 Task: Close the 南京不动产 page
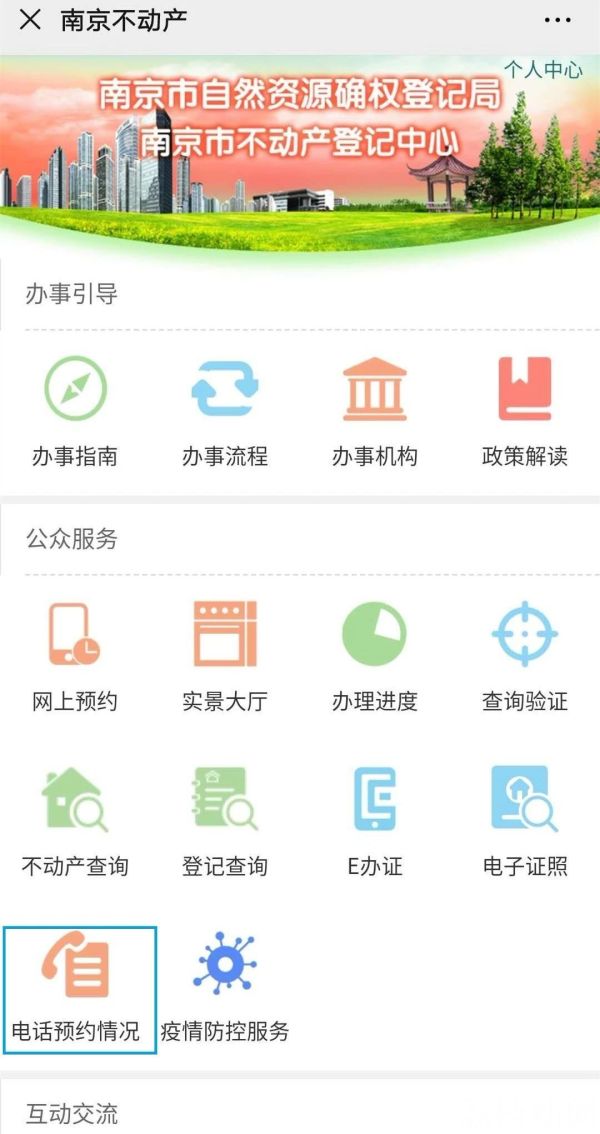pyautogui.click(x=30, y=20)
